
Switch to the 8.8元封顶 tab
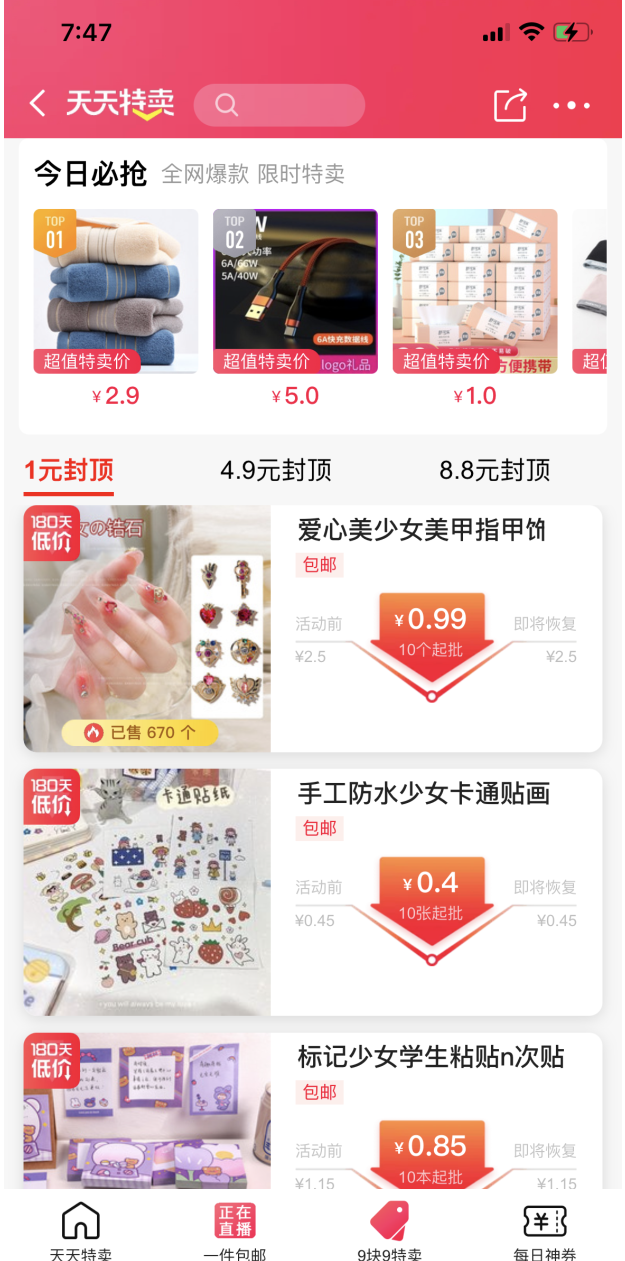pyautogui.click(x=495, y=470)
